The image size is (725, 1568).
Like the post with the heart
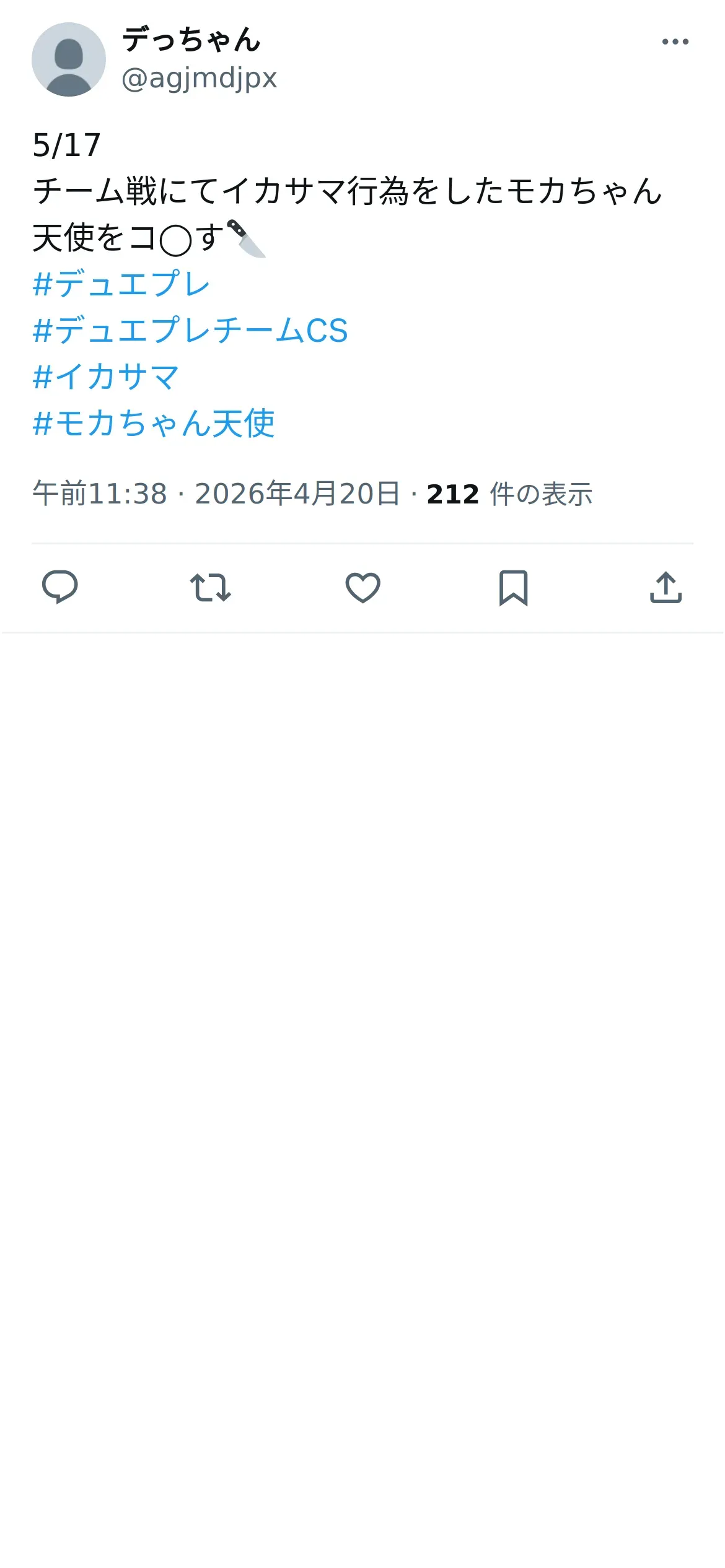click(362, 587)
